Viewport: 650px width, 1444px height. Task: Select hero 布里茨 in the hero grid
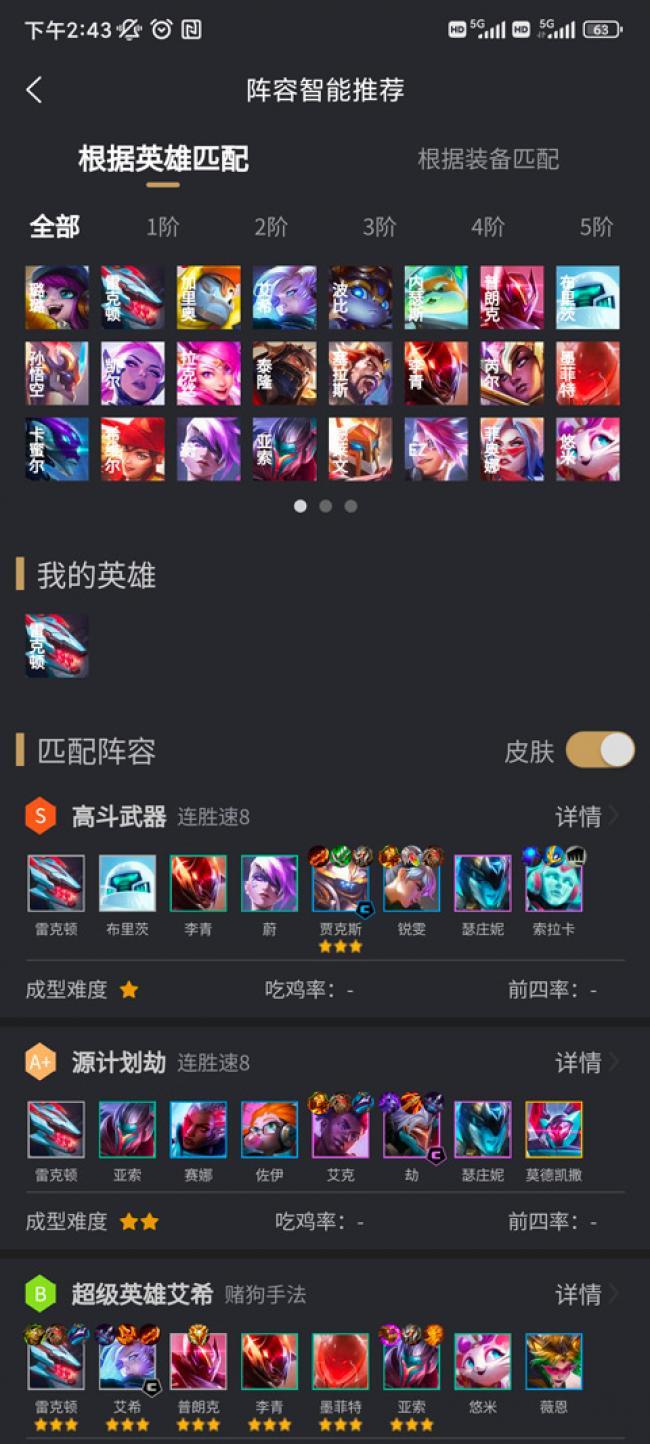588,297
